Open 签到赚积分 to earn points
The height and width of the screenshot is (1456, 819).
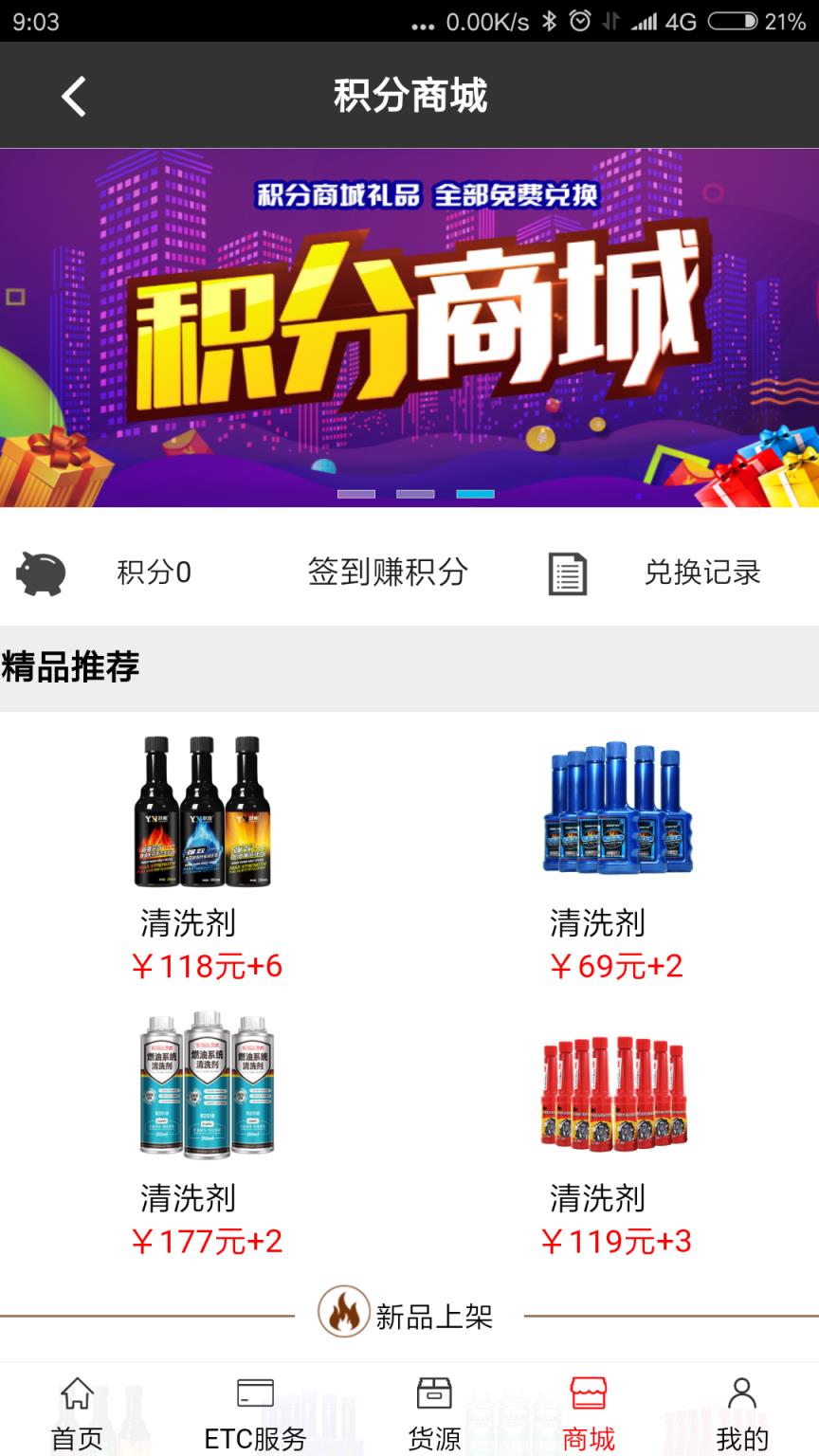[385, 573]
